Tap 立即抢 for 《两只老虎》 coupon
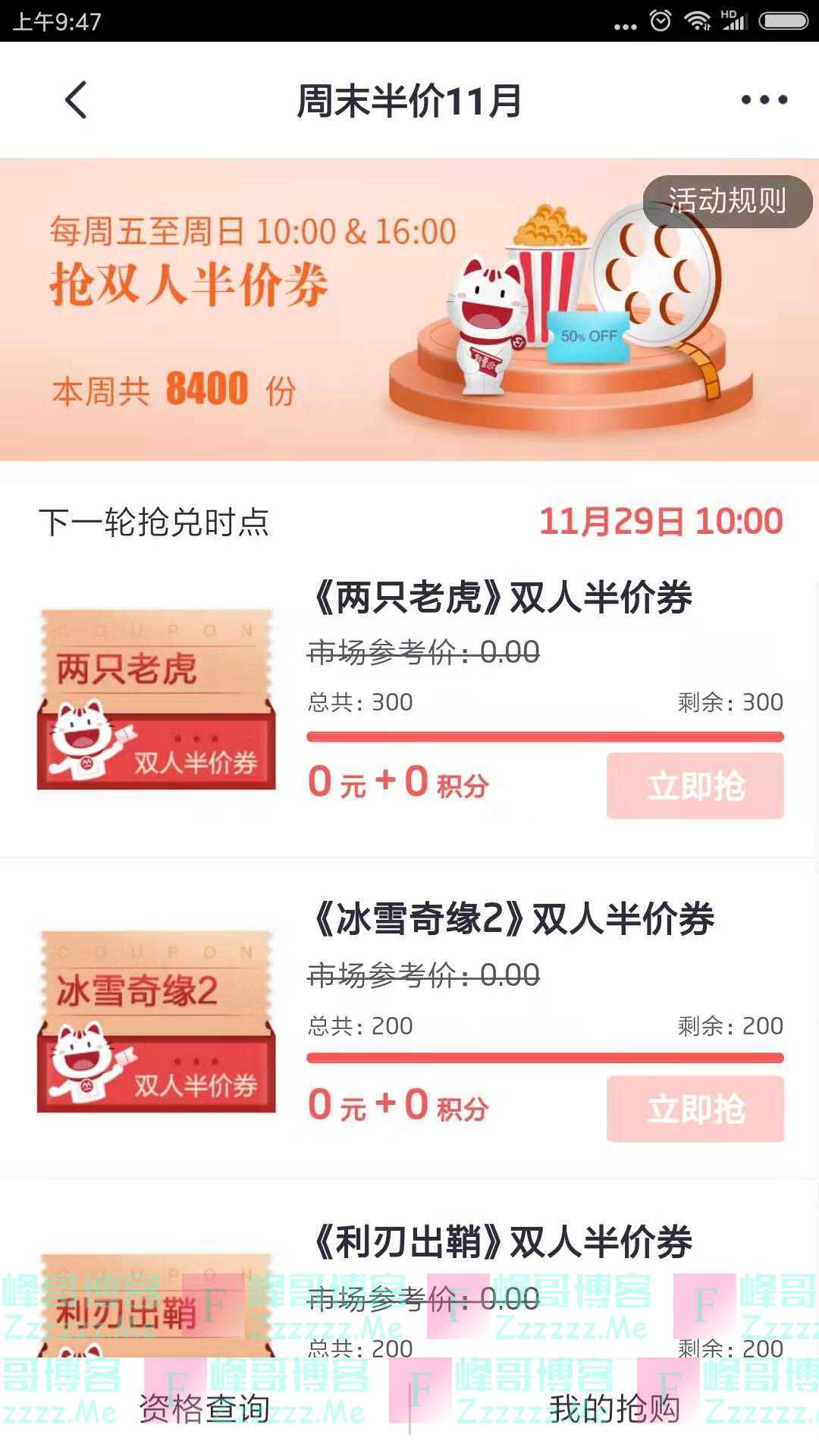Screen dimensions: 819x1456 click(695, 786)
